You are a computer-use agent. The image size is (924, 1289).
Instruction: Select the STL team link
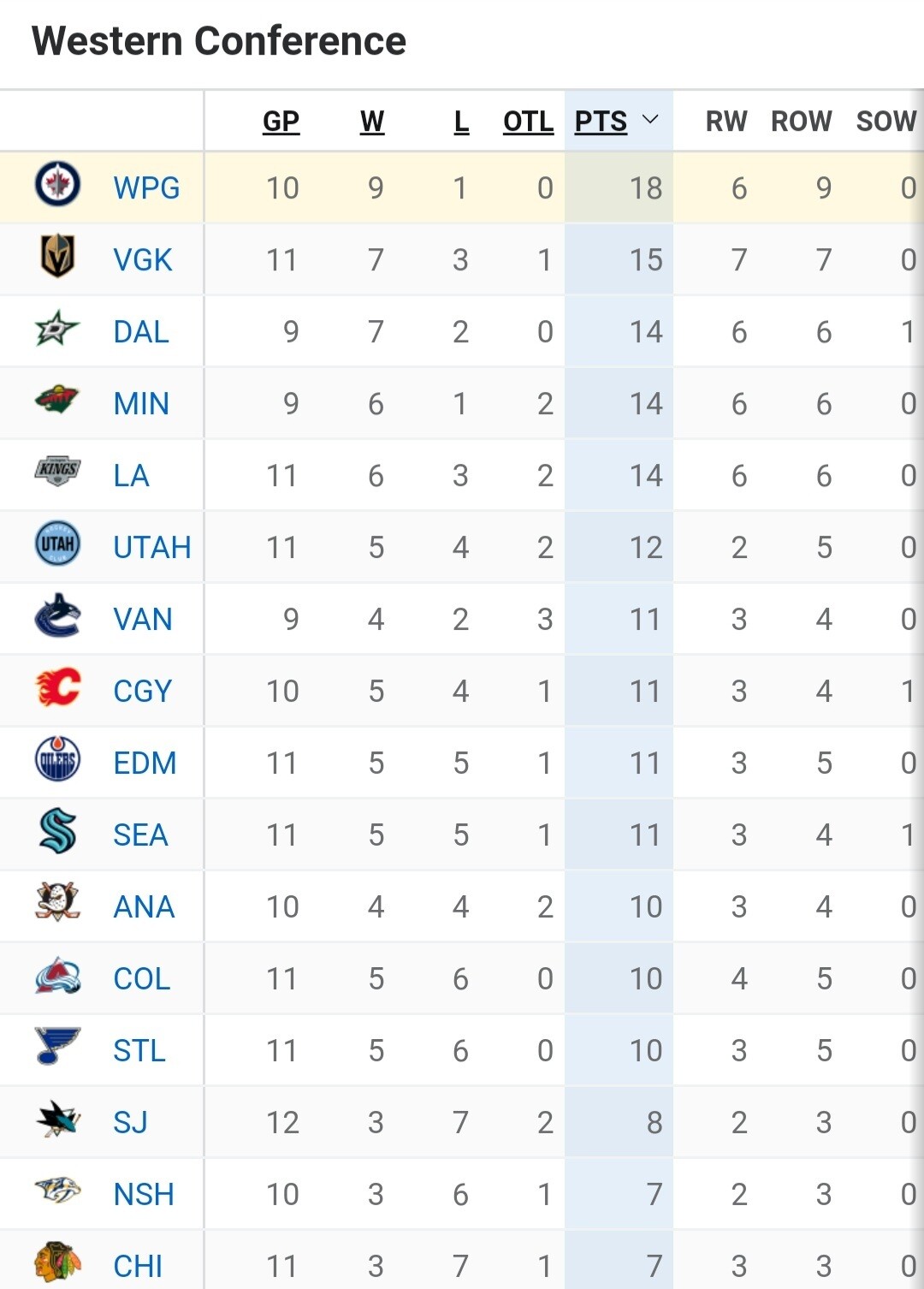139,1050
